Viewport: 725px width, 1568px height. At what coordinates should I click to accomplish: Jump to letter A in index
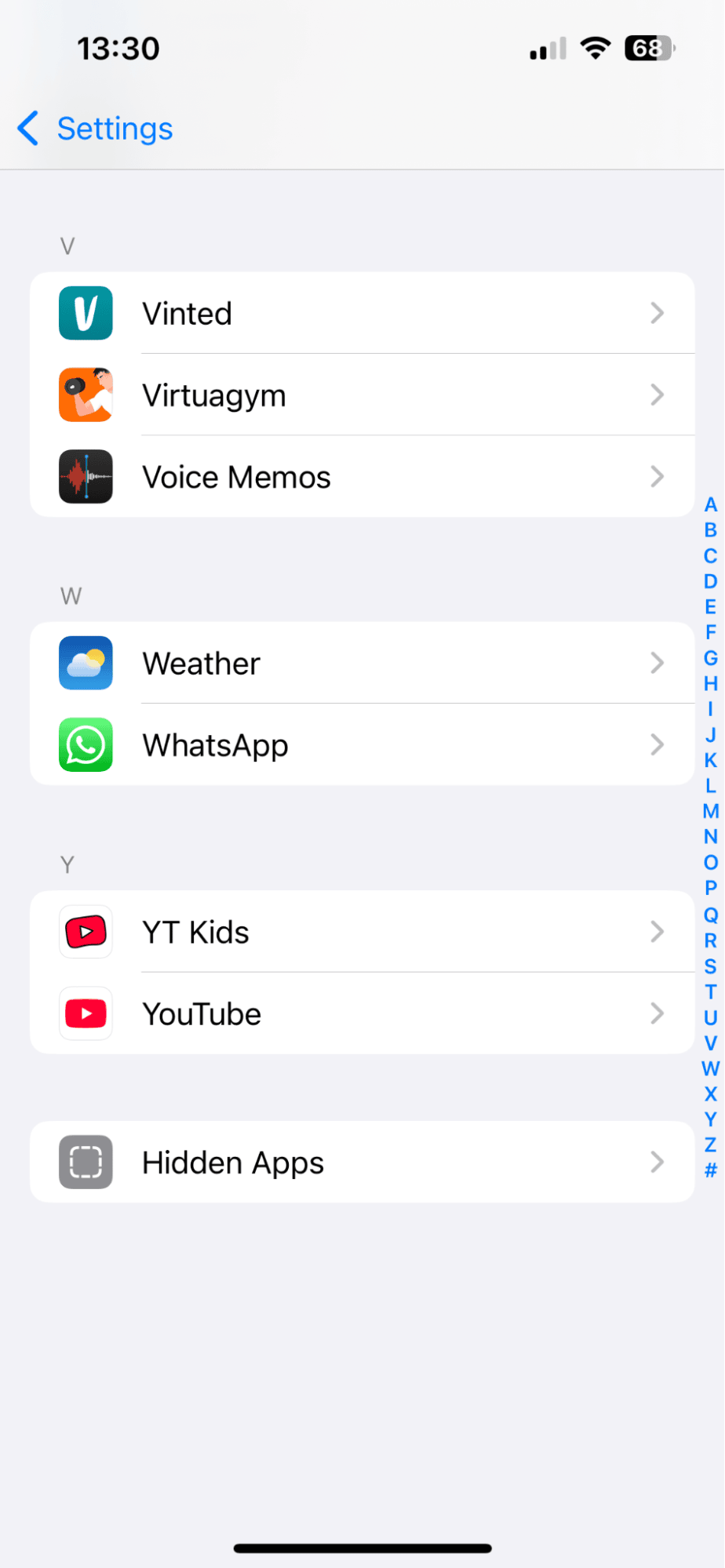point(711,504)
